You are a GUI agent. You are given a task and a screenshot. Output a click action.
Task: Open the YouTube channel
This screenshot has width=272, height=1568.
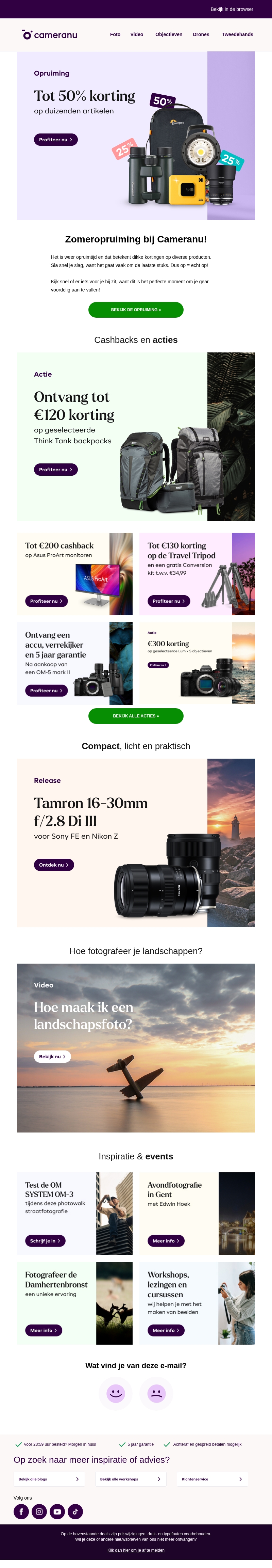click(x=57, y=1511)
